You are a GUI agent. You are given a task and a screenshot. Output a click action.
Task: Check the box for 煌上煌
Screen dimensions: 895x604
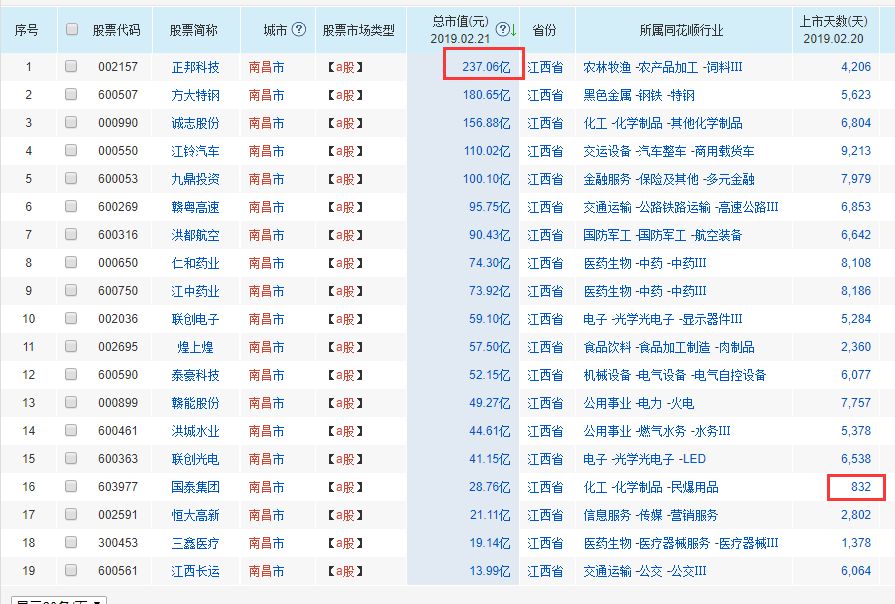71,347
